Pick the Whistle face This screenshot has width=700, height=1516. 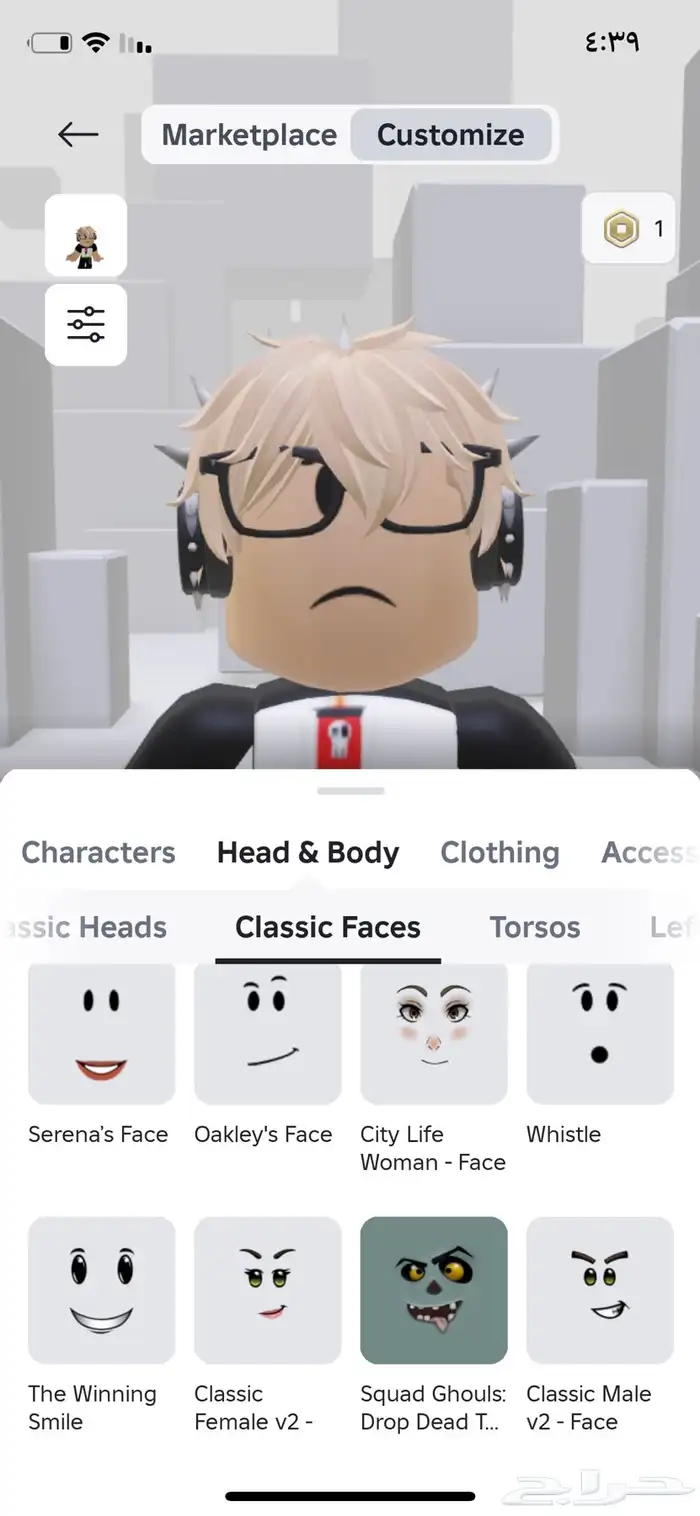[x=599, y=1033]
